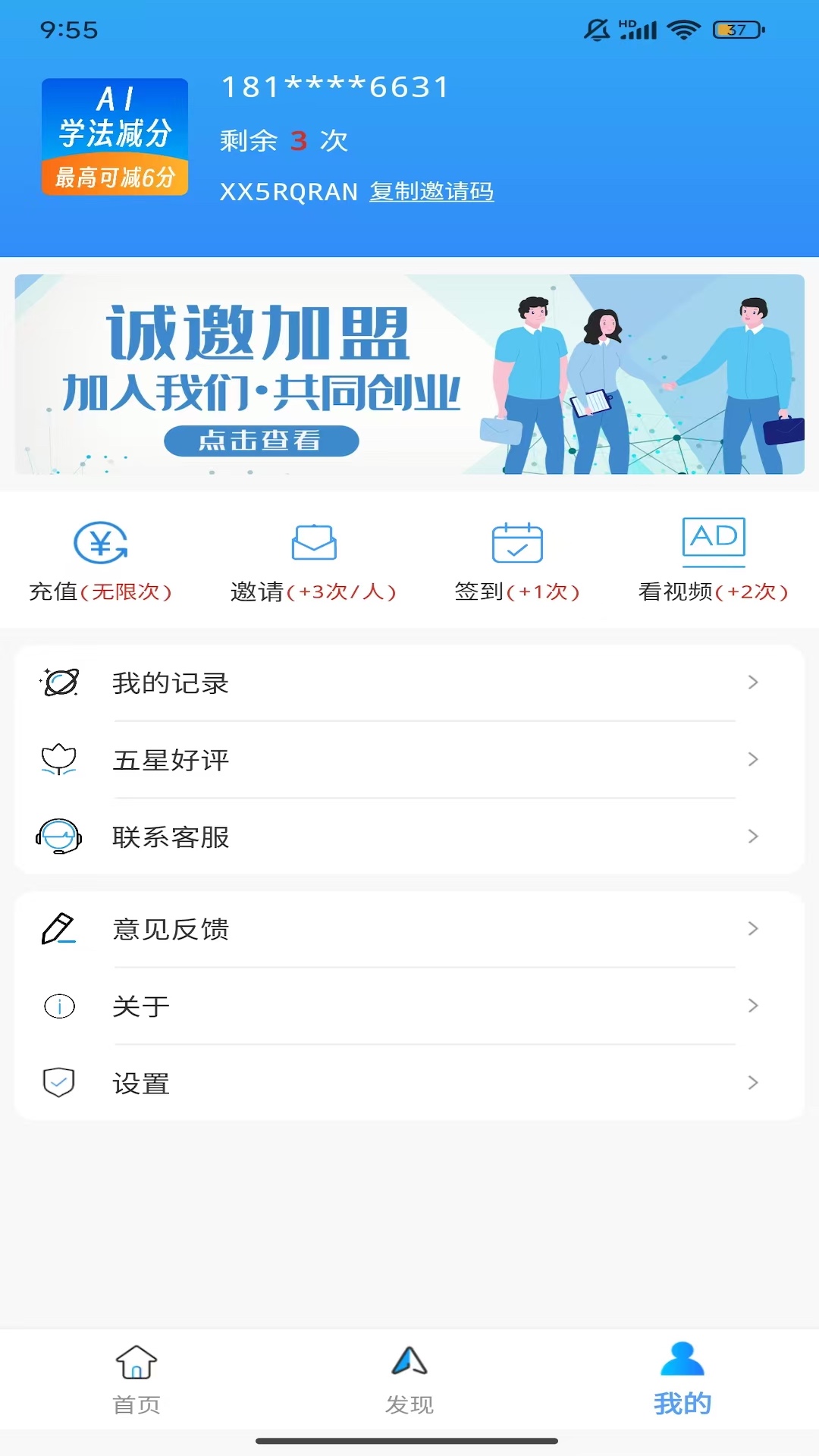Tap the shield icon beside 设置
The width and height of the screenshot is (819, 1456).
[x=60, y=1084]
